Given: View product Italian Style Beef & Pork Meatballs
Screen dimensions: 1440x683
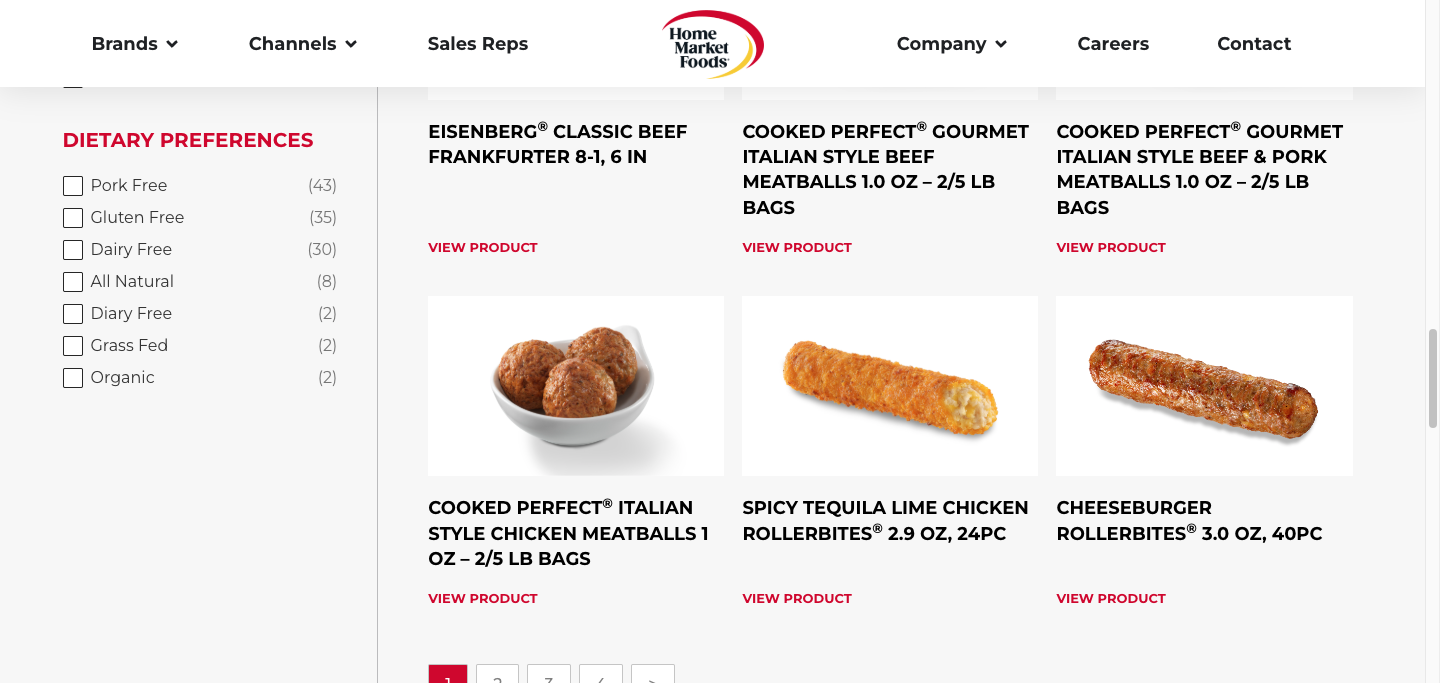Looking at the screenshot, I should point(1110,247).
